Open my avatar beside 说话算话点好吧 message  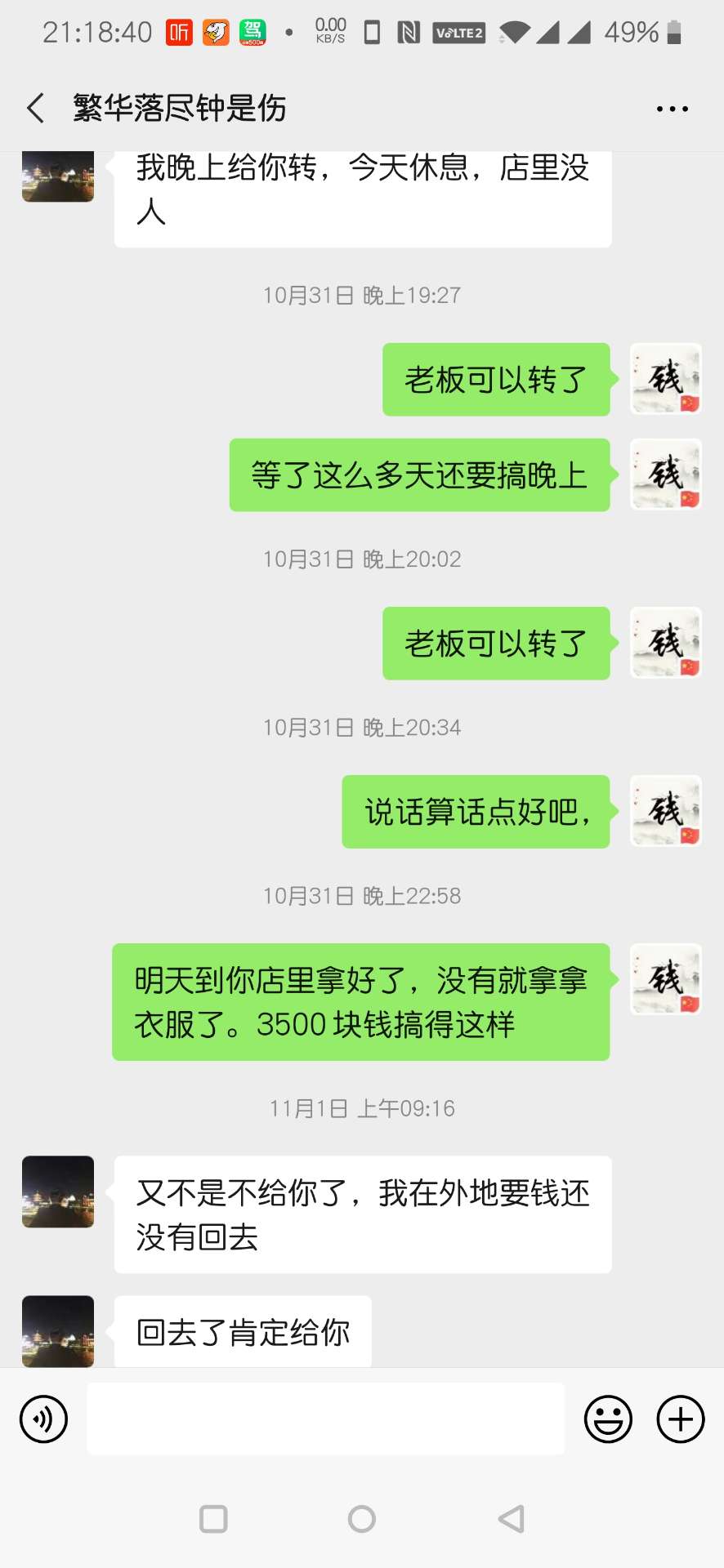(x=665, y=811)
